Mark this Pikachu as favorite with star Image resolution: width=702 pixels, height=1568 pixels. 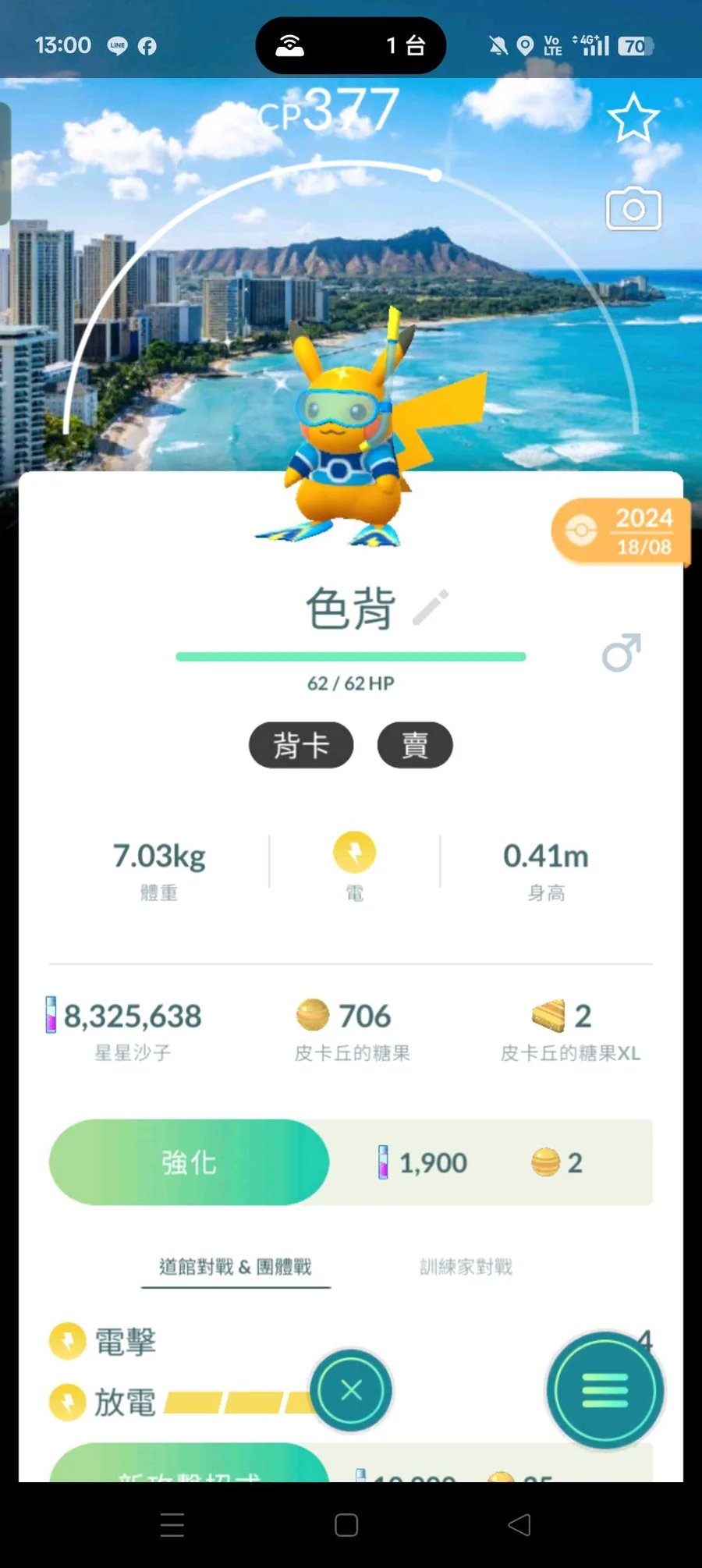633,118
